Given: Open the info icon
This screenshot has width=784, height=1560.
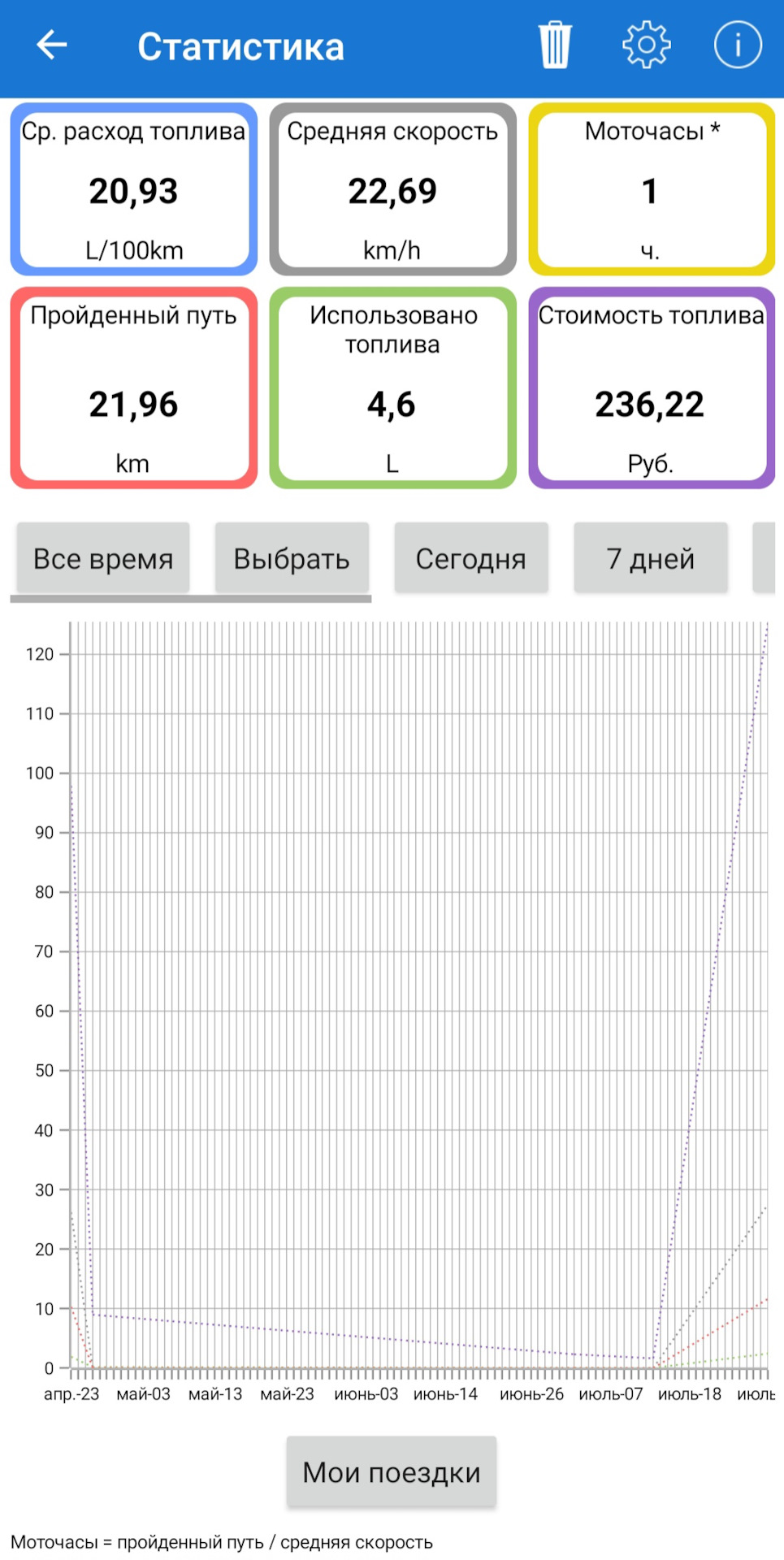Looking at the screenshot, I should pos(738,45).
